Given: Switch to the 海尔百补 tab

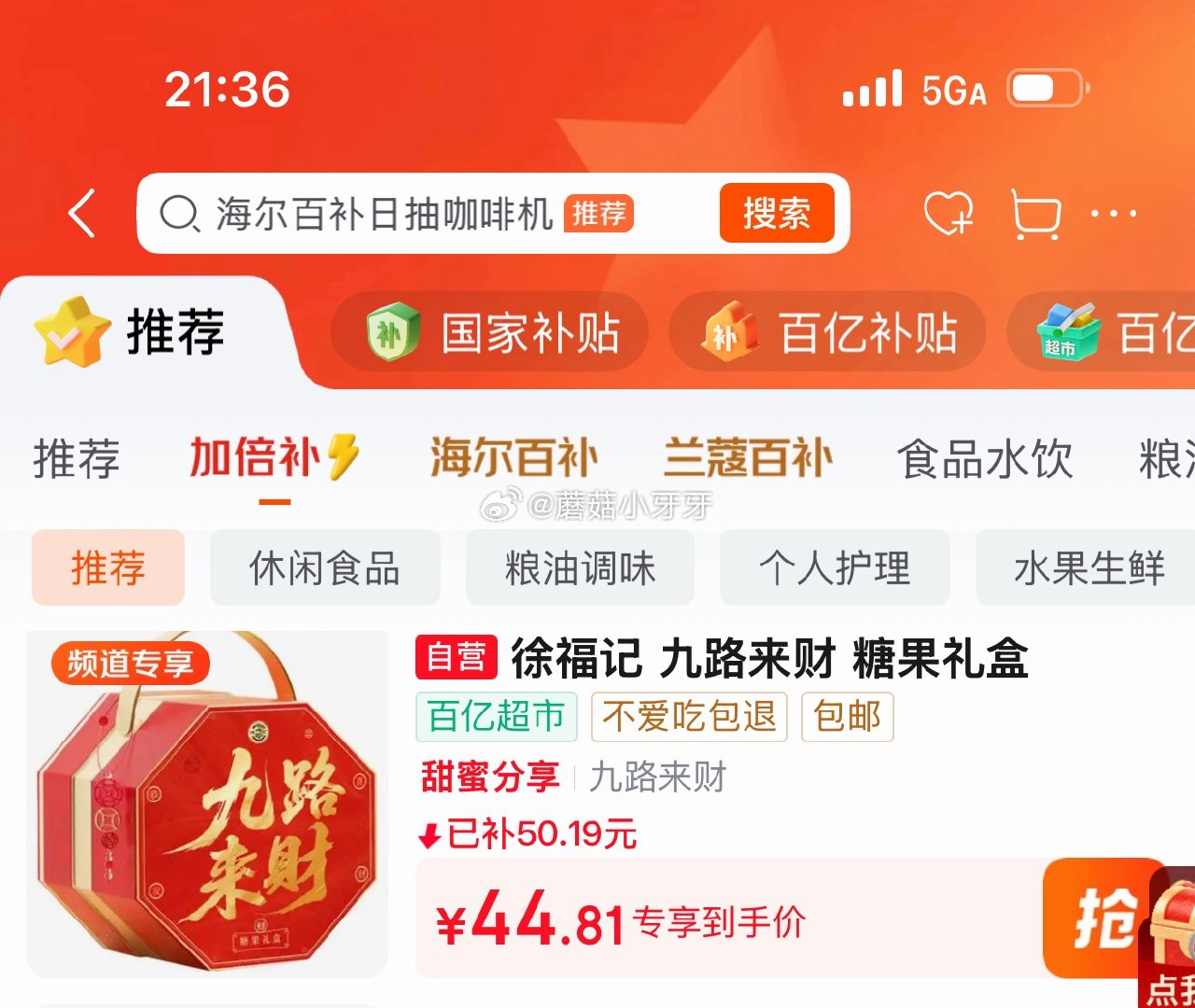Looking at the screenshot, I should coord(513,458).
